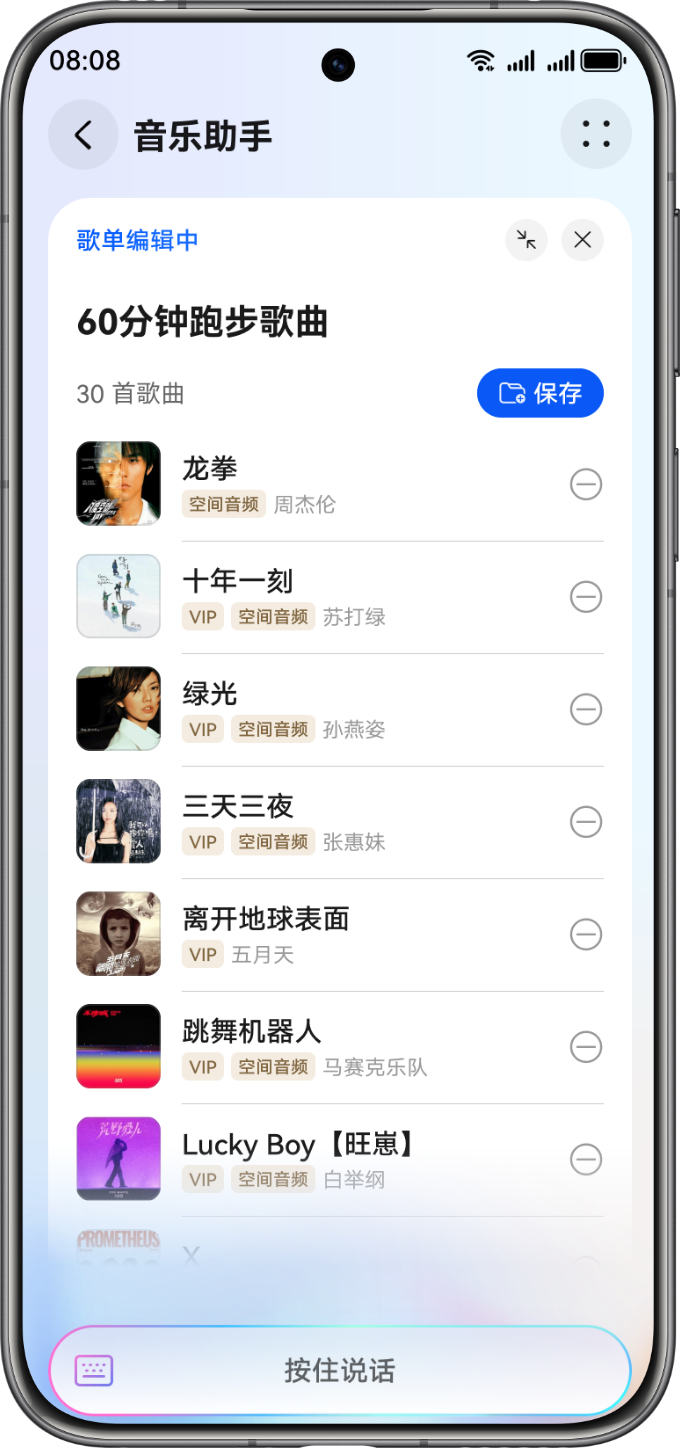This screenshot has height=1448, width=680.
Task: Open the song 龙拳 by 周杰伦
Action: point(300,484)
